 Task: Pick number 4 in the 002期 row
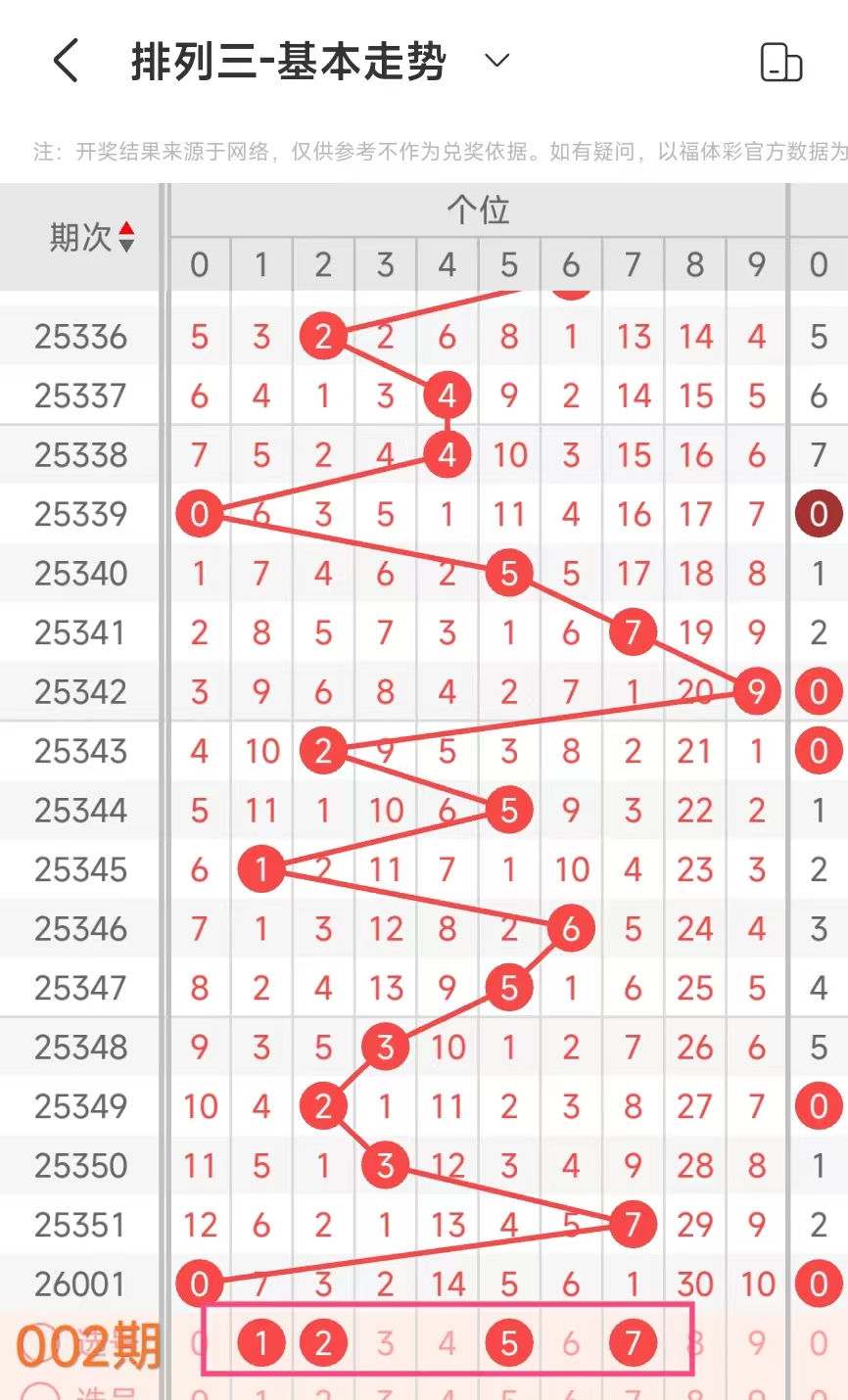(448, 1343)
